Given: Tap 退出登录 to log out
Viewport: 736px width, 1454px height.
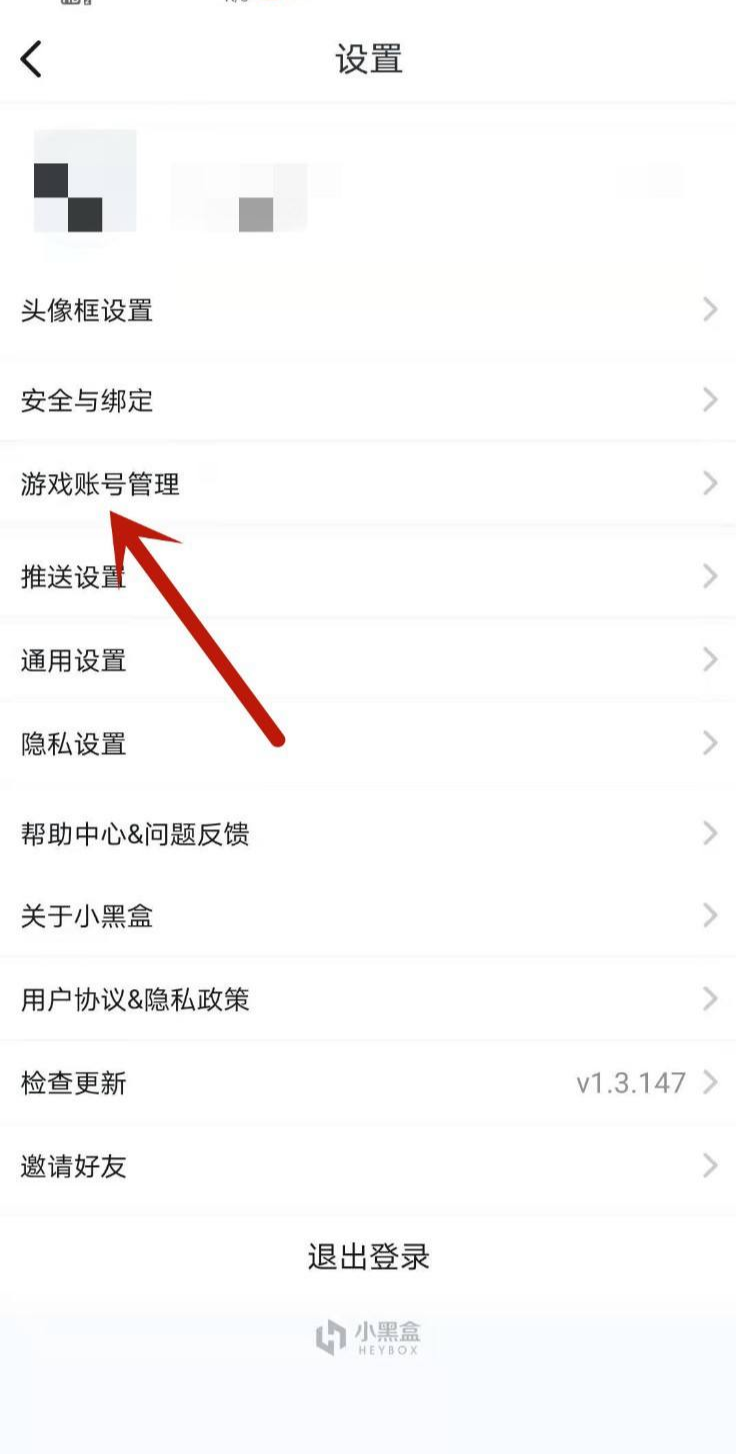Looking at the screenshot, I should click(x=368, y=1257).
